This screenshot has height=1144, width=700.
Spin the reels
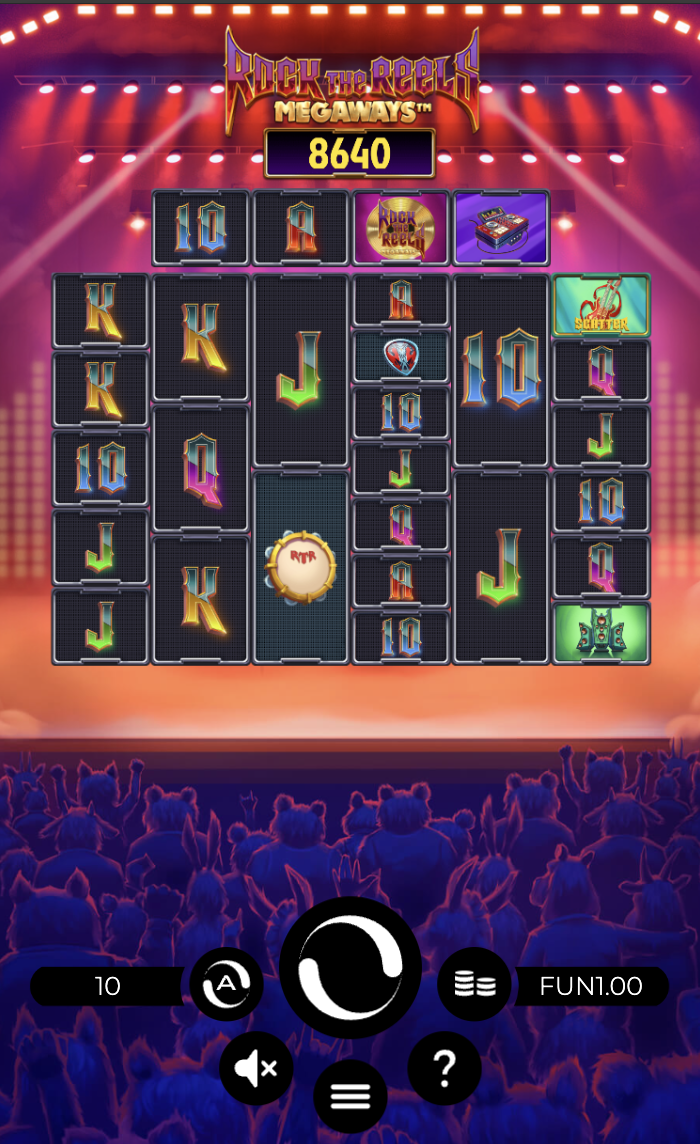(x=350, y=967)
